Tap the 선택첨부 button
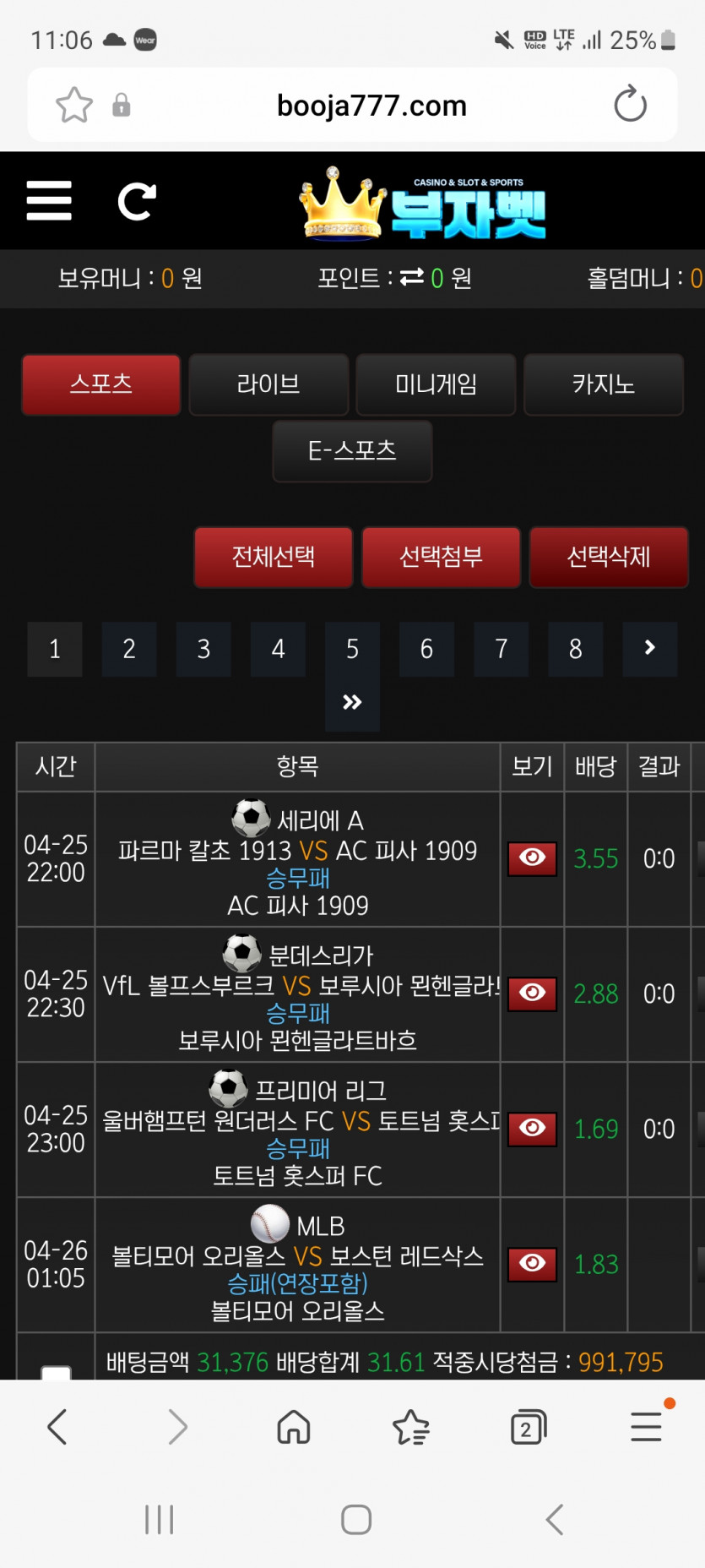The width and height of the screenshot is (705, 1568). pyautogui.click(x=441, y=557)
